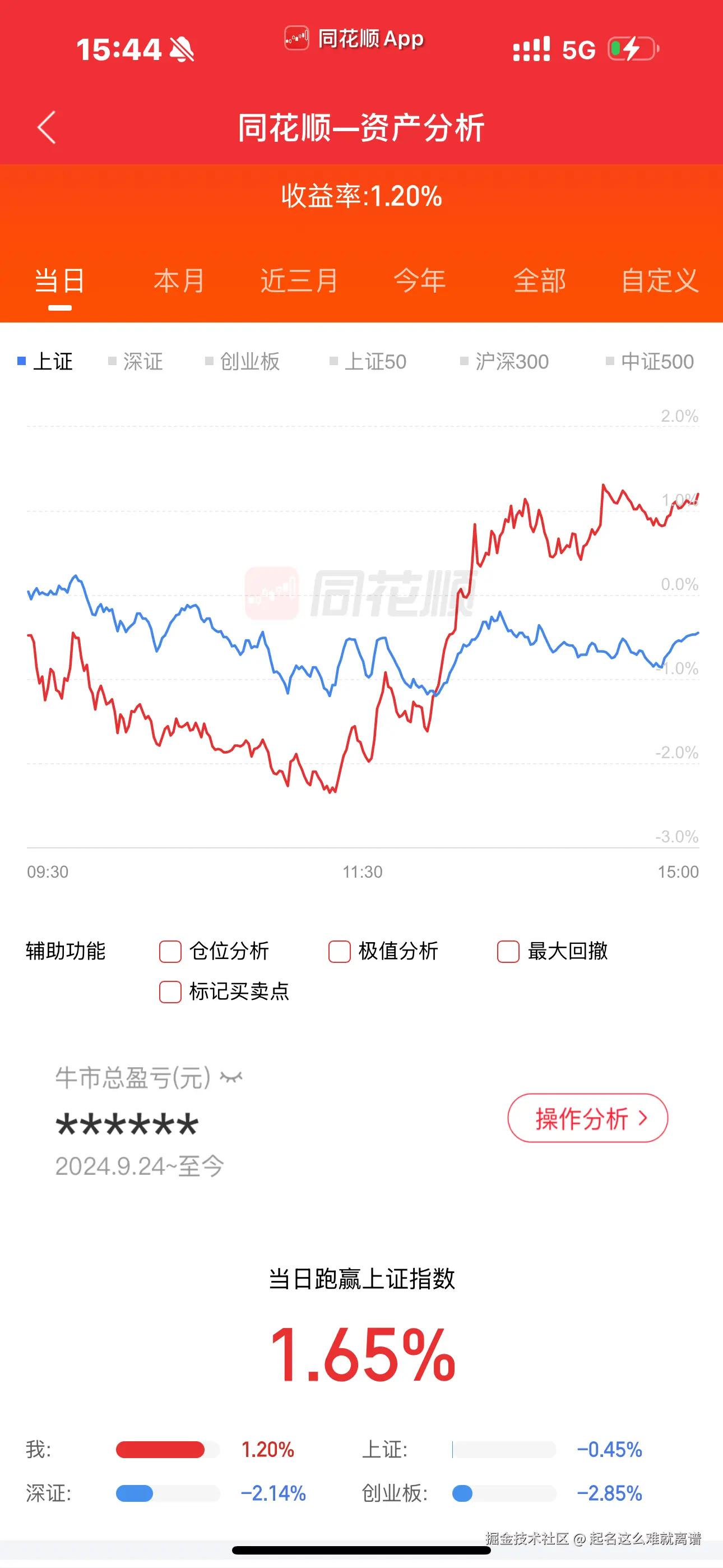723x1568 pixels.
Task: Select the 深证 legend marker
Action: (x=113, y=361)
